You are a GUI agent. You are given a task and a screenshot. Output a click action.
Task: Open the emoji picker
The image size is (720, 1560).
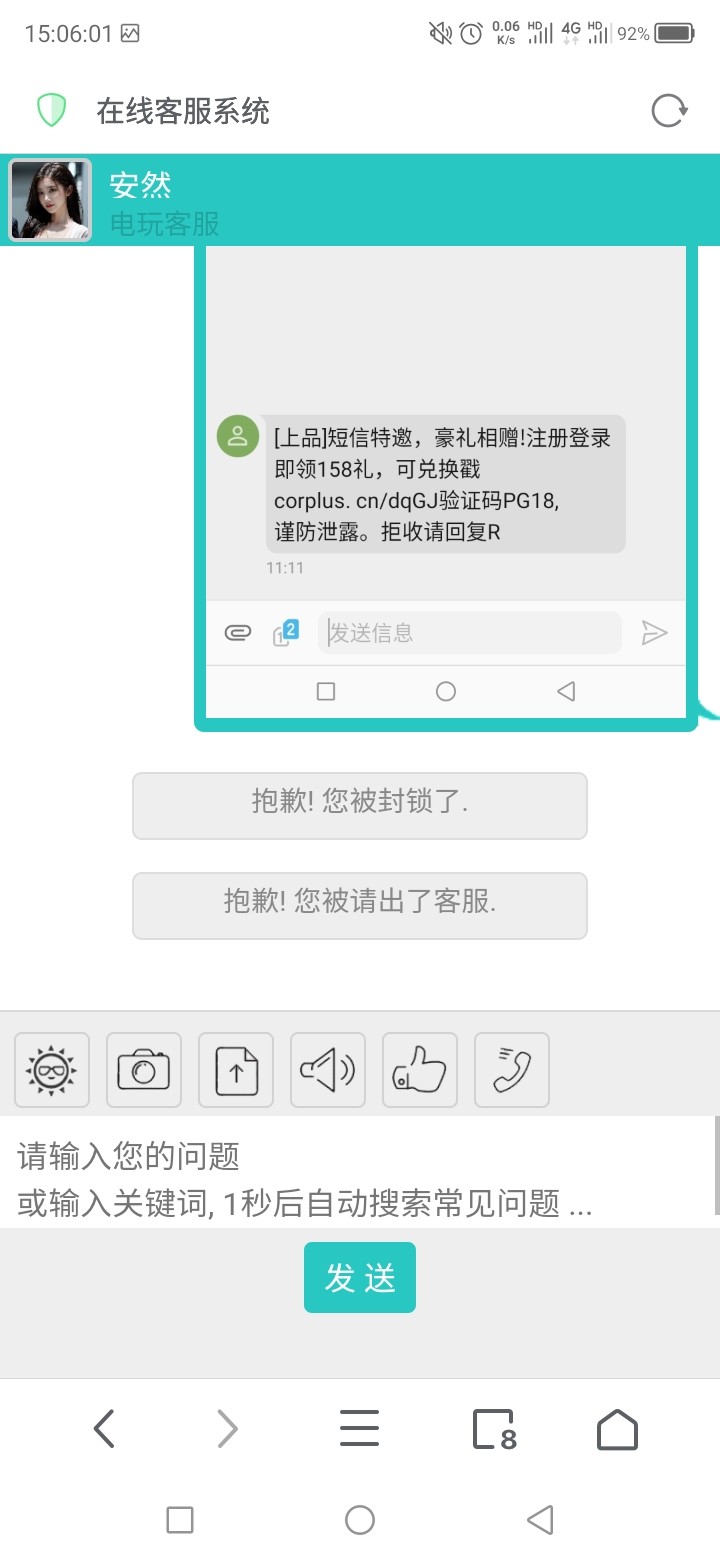tap(52, 1070)
